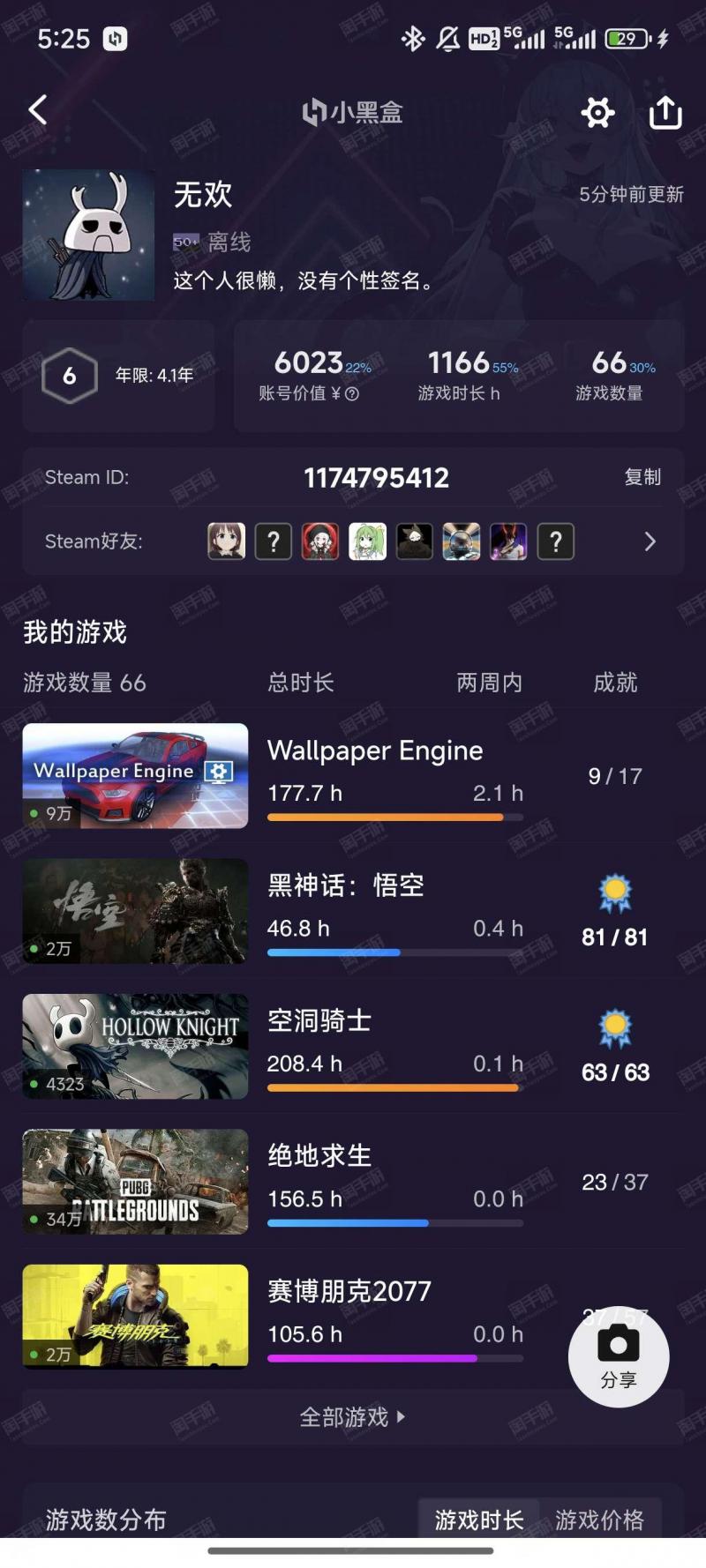Viewport: 706px width, 1568px height.
Task: View 全部游戏 list
Action: coord(353,1417)
